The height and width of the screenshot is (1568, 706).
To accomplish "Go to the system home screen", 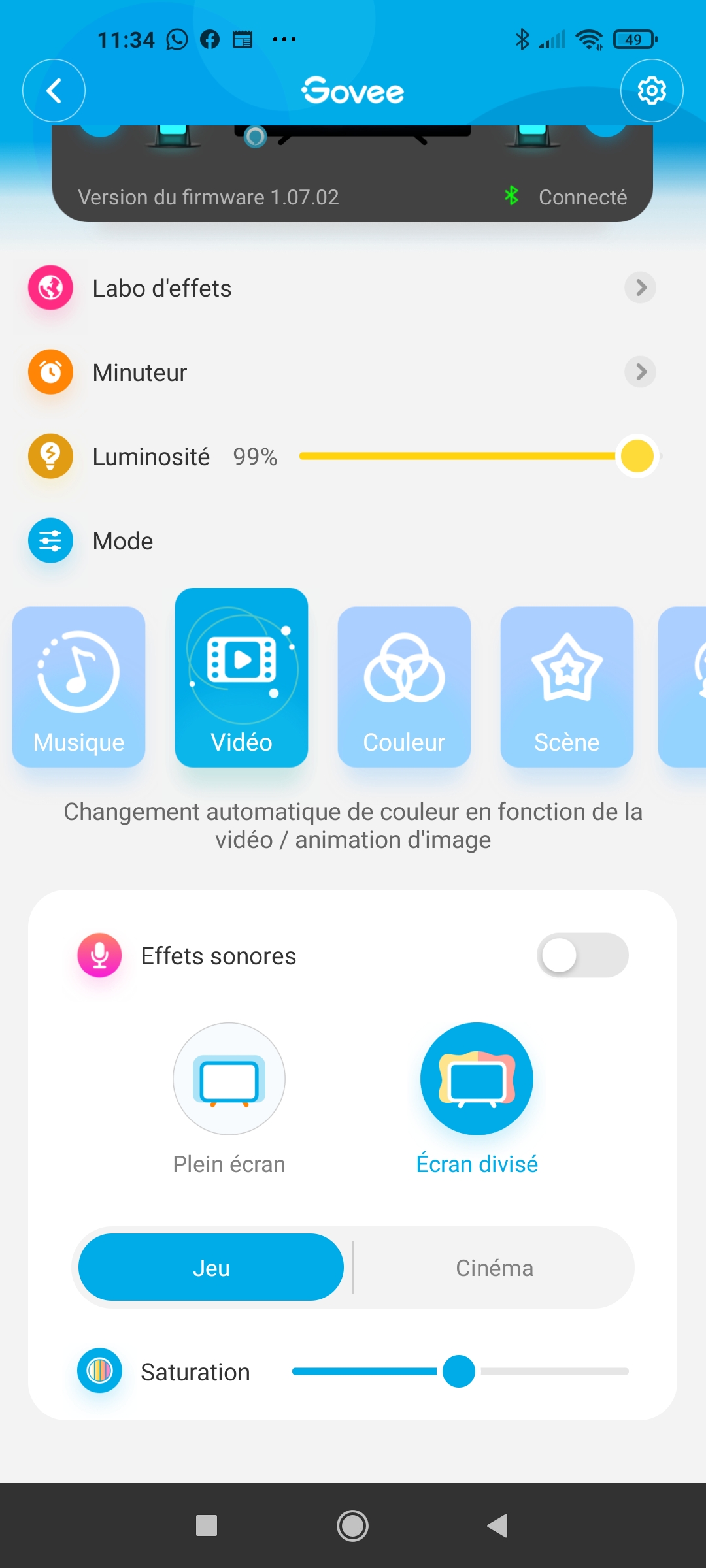I will coord(352,1526).
